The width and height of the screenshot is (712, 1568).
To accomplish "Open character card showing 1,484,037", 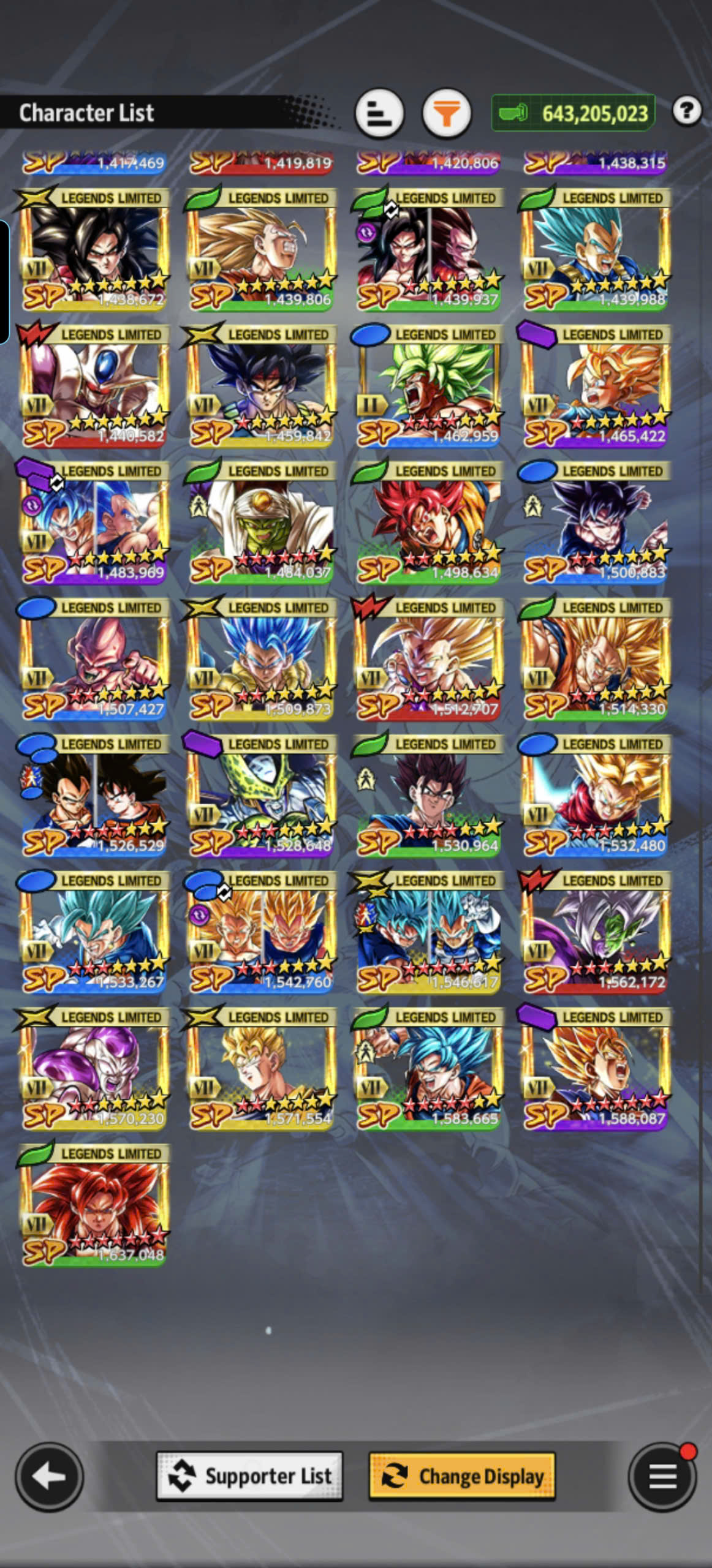I will tap(261, 521).
